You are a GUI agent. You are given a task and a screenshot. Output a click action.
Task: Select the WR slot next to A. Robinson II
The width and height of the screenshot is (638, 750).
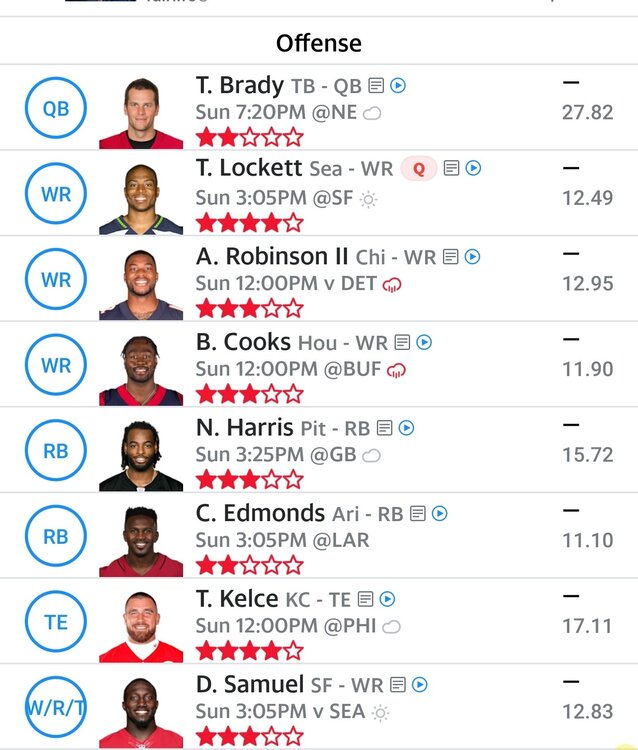[56, 279]
